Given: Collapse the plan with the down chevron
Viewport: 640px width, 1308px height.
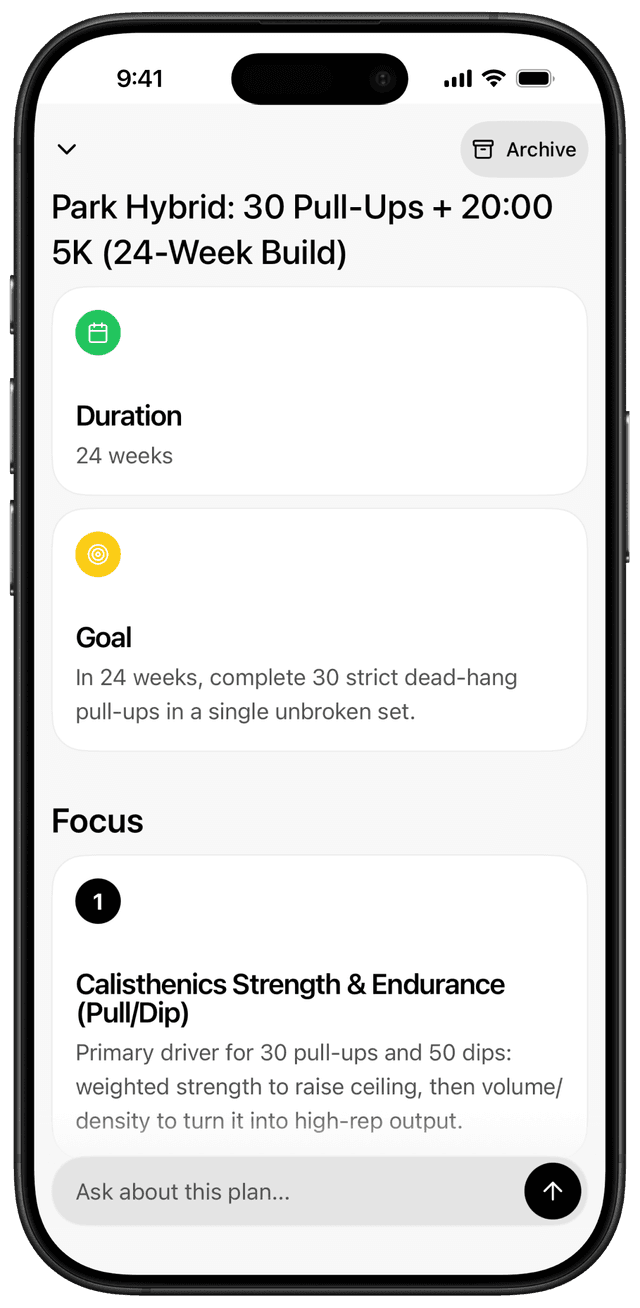Looking at the screenshot, I should coord(67,149).
